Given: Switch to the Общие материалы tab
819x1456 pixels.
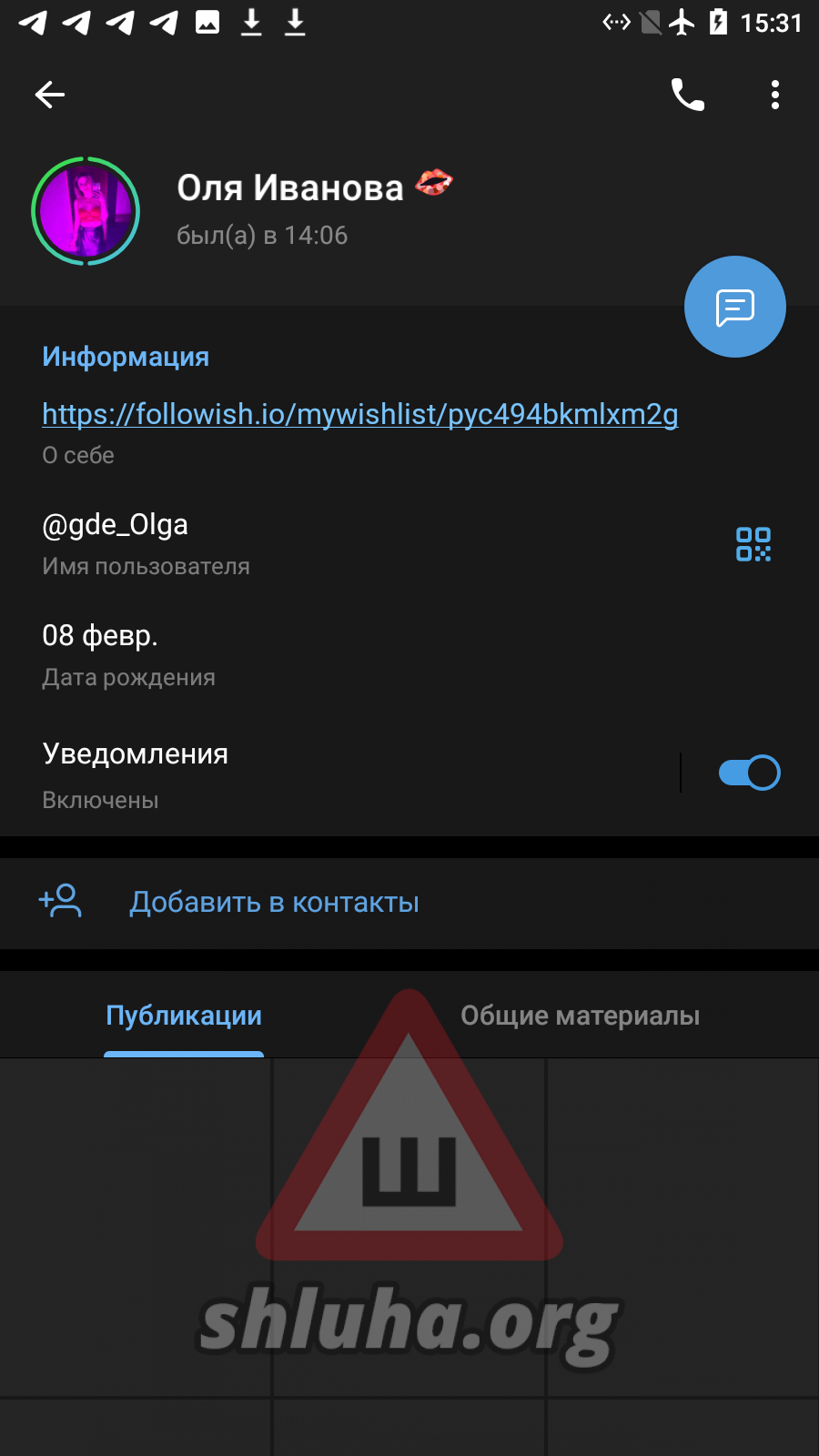Looking at the screenshot, I should pyautogui.click(x=580, y=1016).
